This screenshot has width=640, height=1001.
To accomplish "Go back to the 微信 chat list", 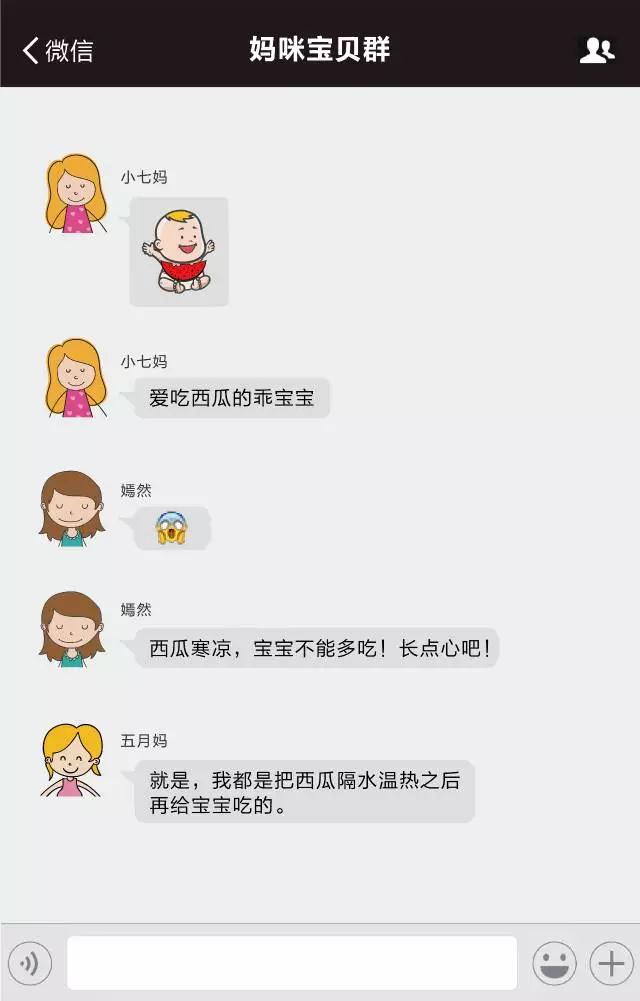I will [x=58, y=50].
